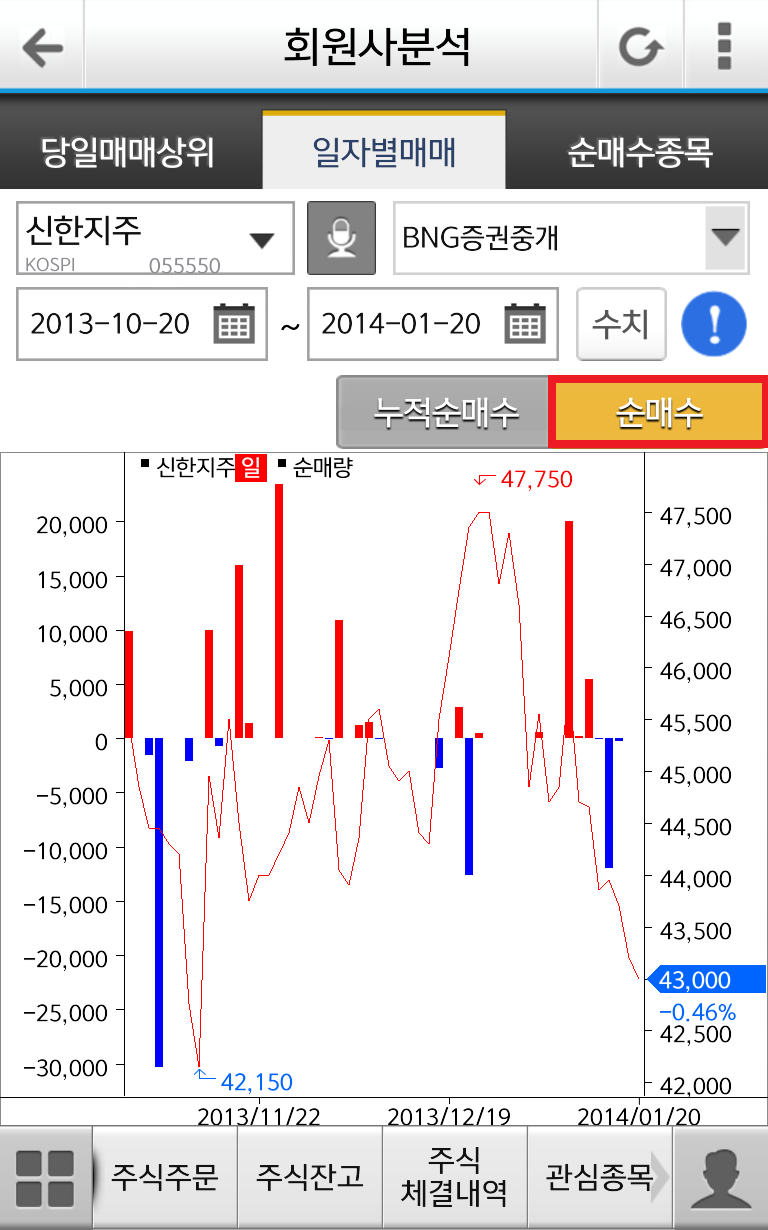Open the profile icon
768x1230 pixels.
(721, 1178)
